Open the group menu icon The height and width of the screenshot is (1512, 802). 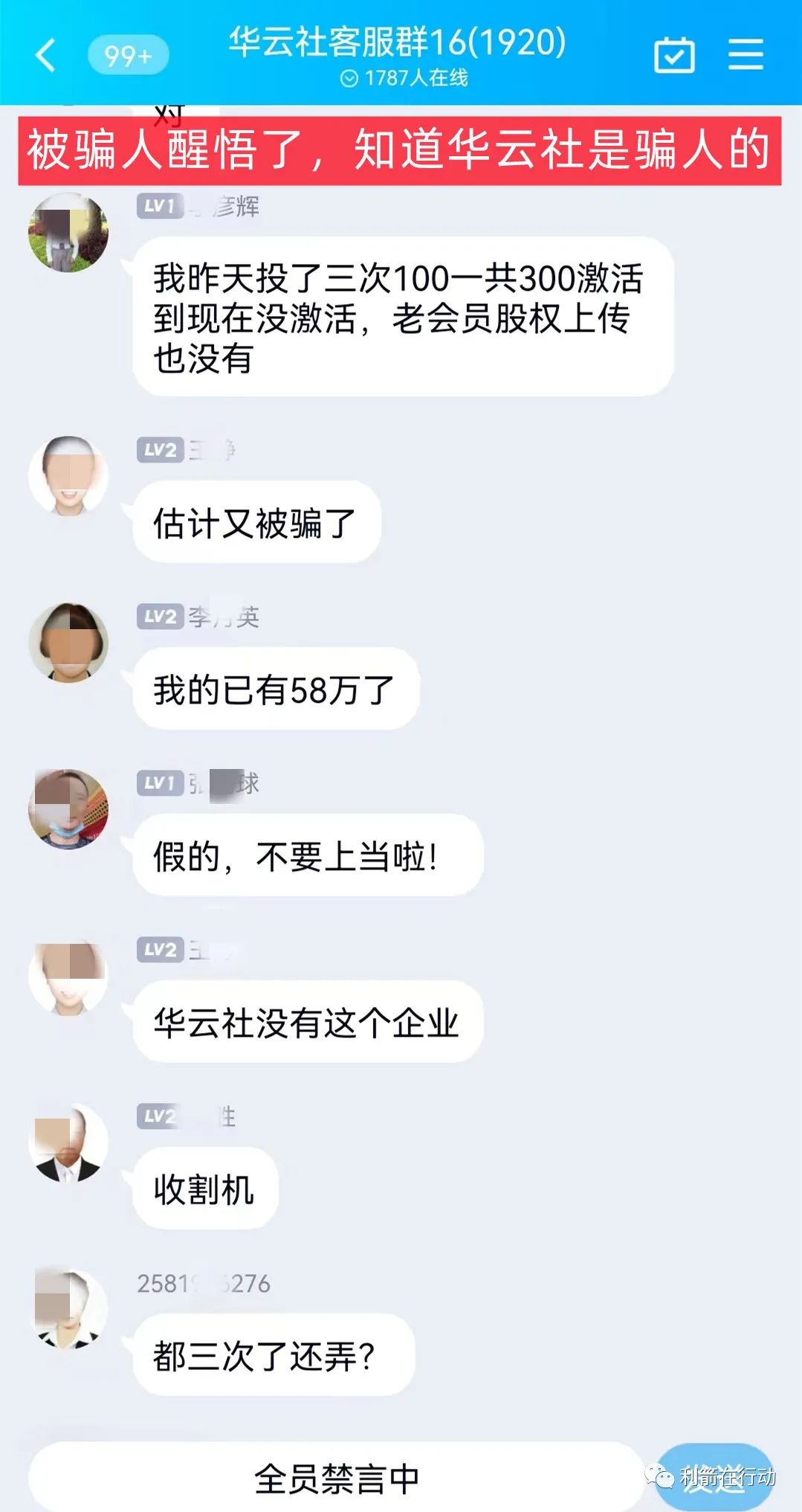(746, 56)
